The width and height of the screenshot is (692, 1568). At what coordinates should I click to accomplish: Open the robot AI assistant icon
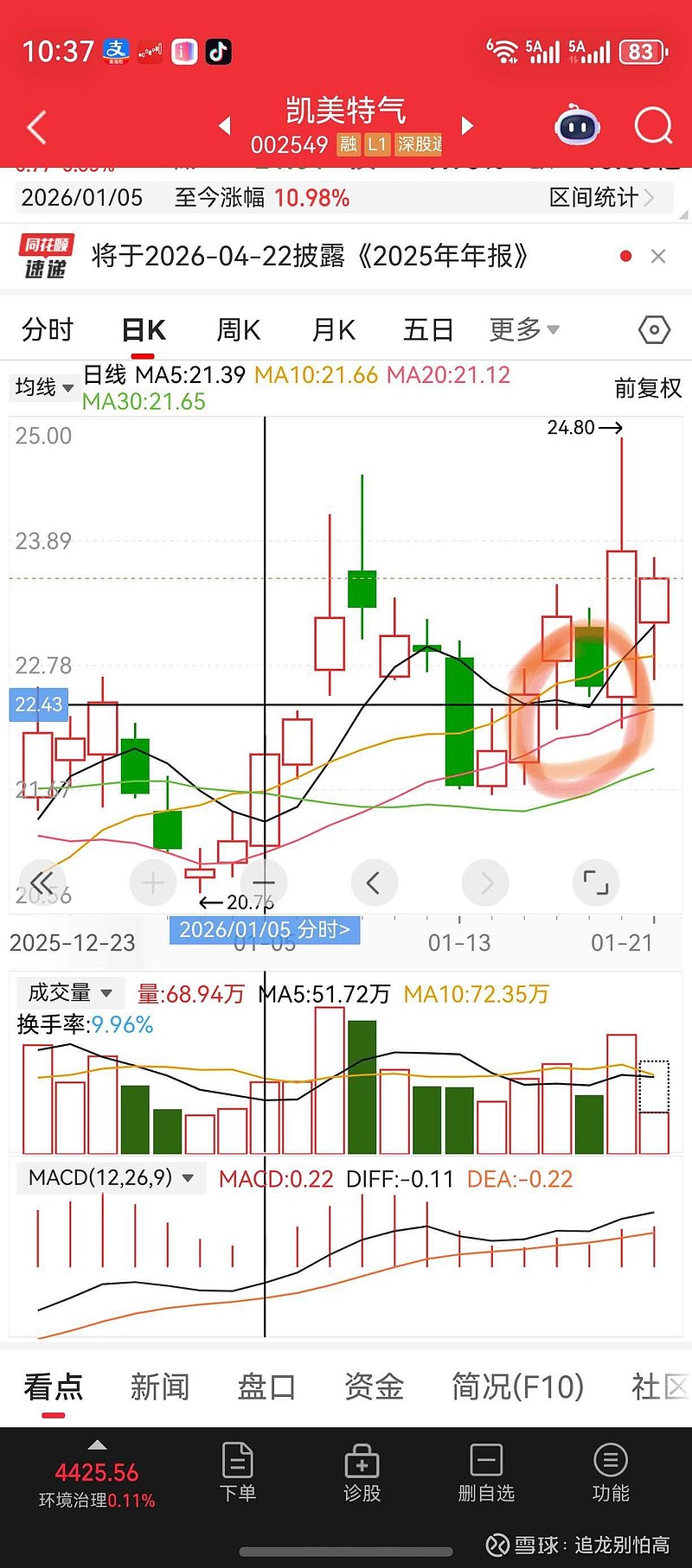(577, 127)
